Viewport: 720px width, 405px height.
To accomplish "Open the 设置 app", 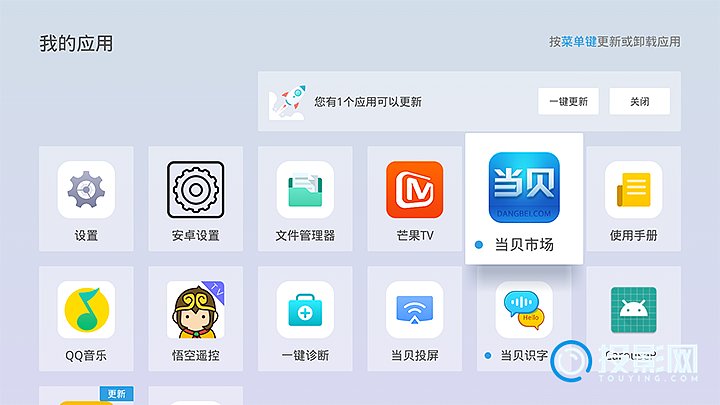I will (86, 198).
